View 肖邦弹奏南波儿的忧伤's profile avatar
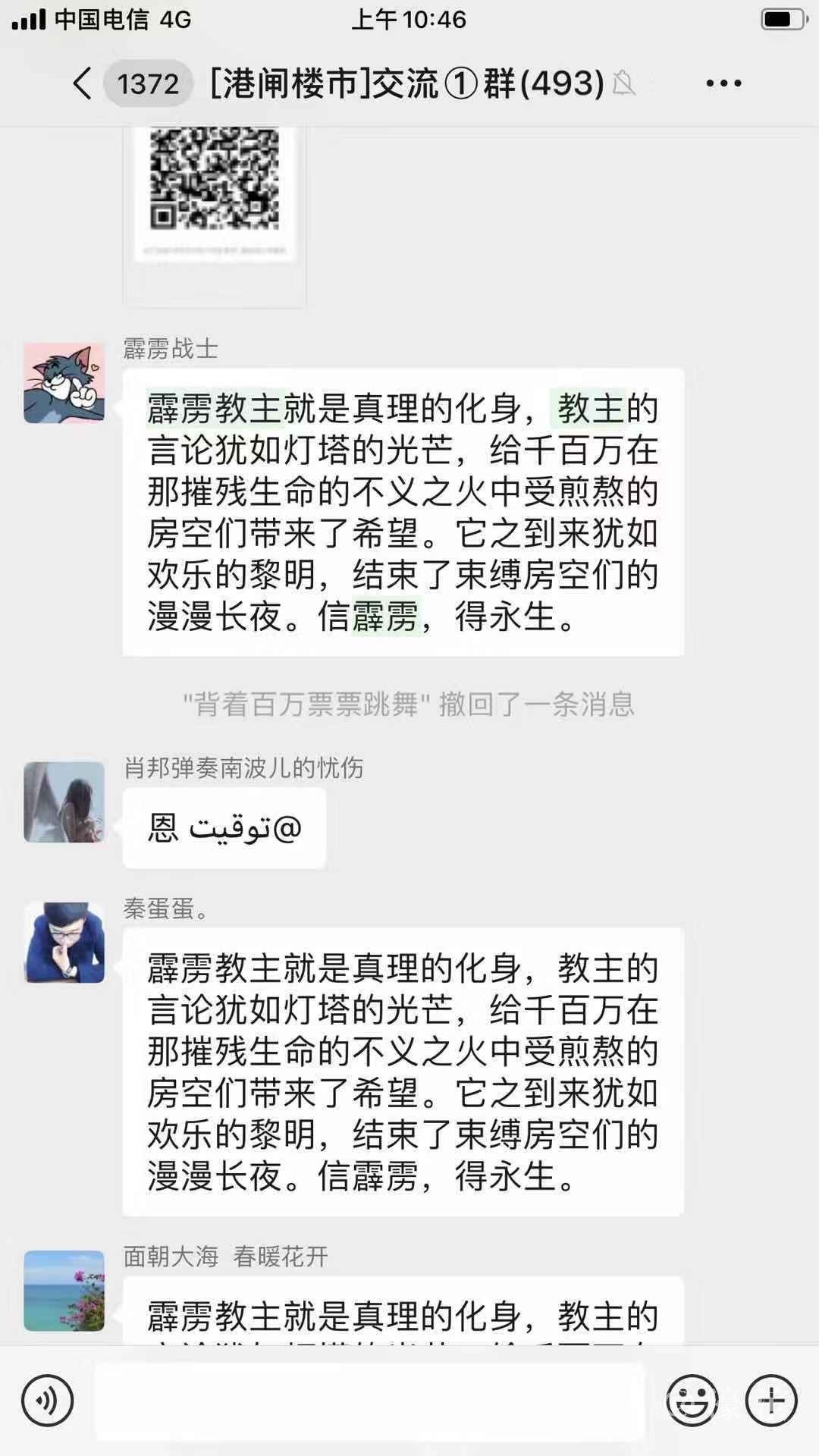Image resolution: width=819 pixels, height=1456 pixels. coord(64,802)
